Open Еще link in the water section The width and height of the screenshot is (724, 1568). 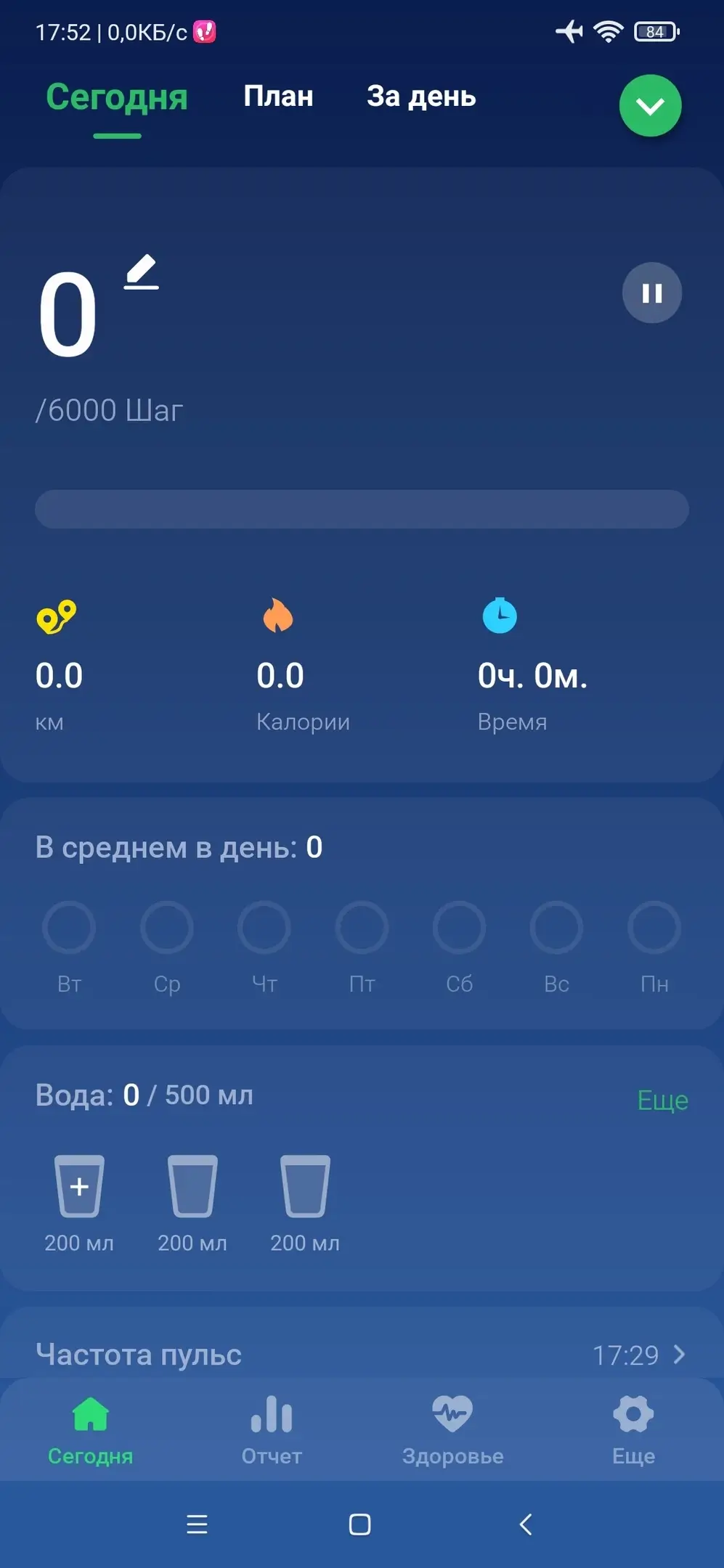[x=662, y=1101]
